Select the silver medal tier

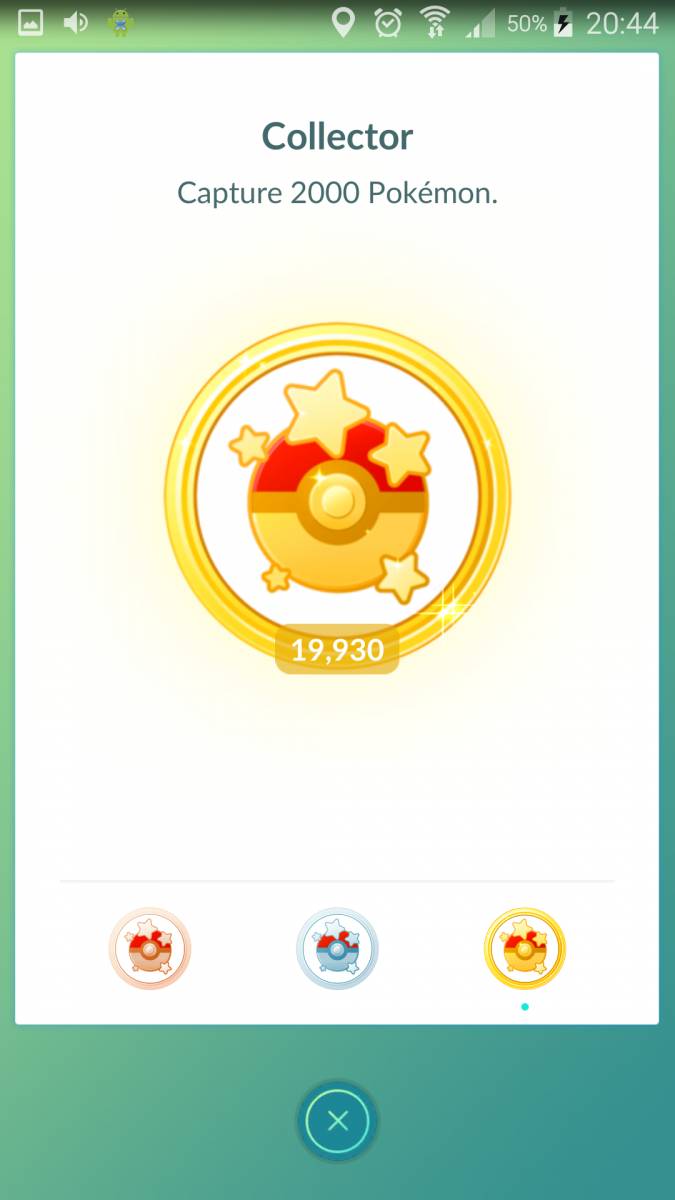click(337, 948)
